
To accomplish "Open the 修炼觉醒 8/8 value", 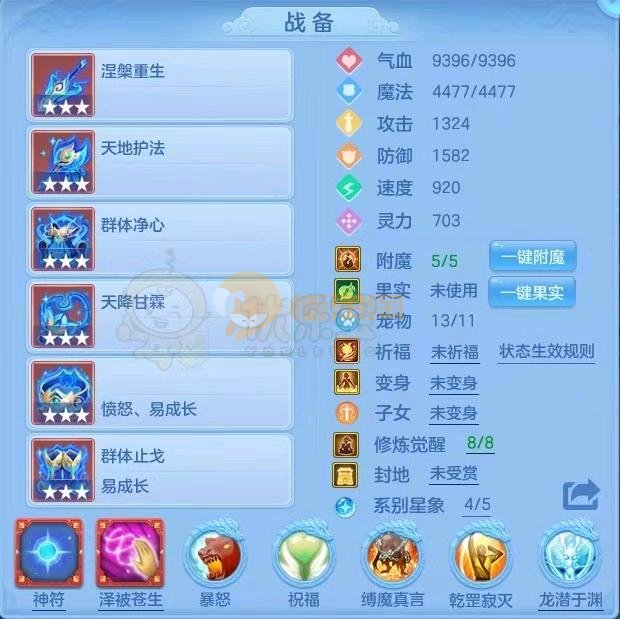I will pyautogui.click(x=481, y=443).
